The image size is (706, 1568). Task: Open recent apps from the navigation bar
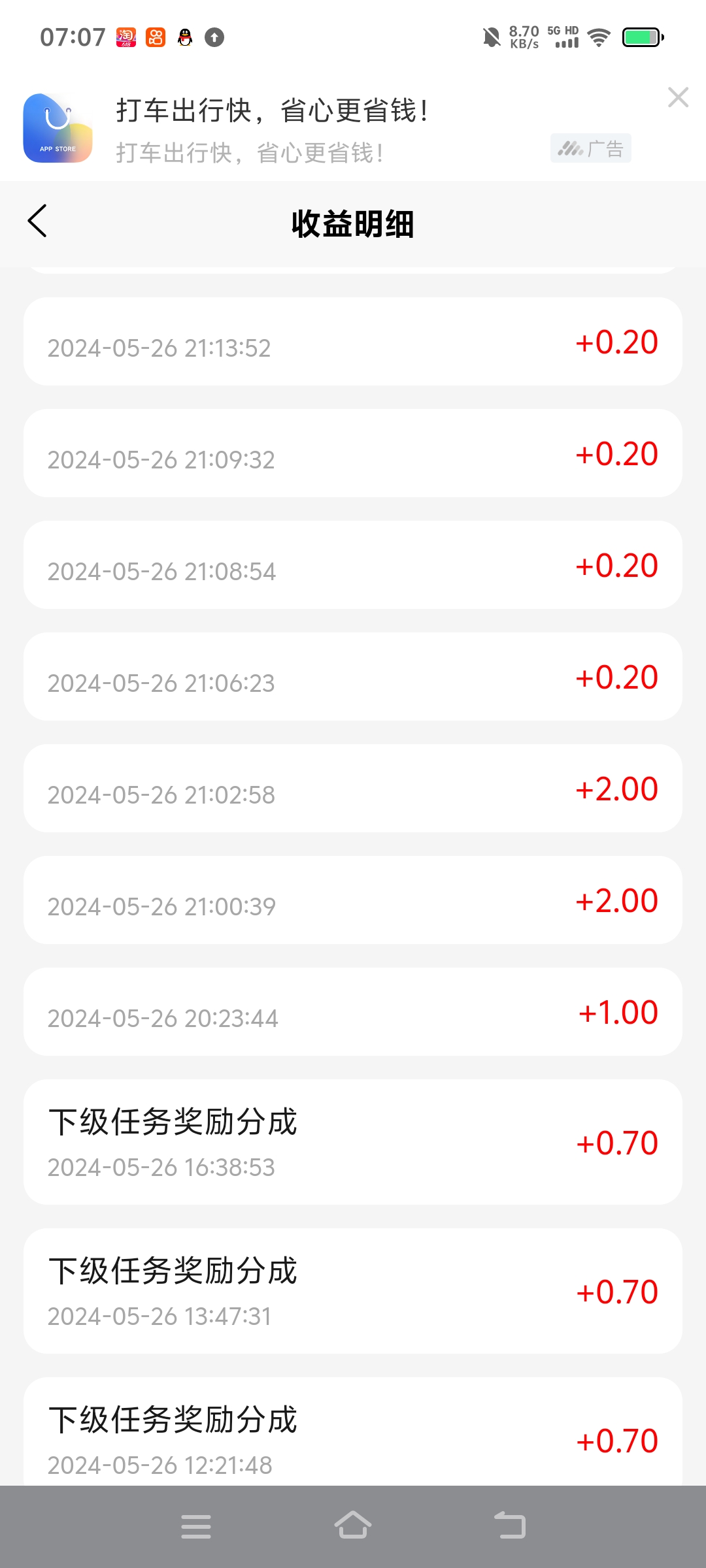tap(196, 1526)
